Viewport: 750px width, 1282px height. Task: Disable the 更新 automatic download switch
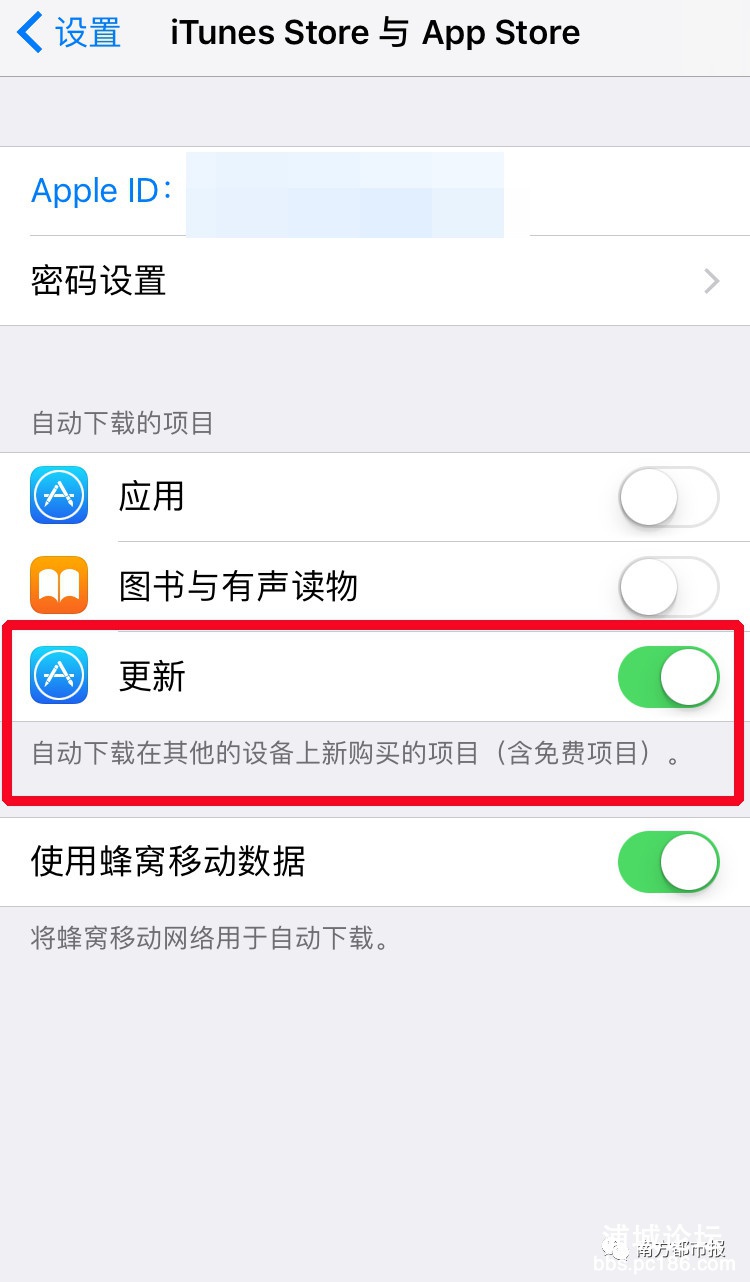(668, 677)
